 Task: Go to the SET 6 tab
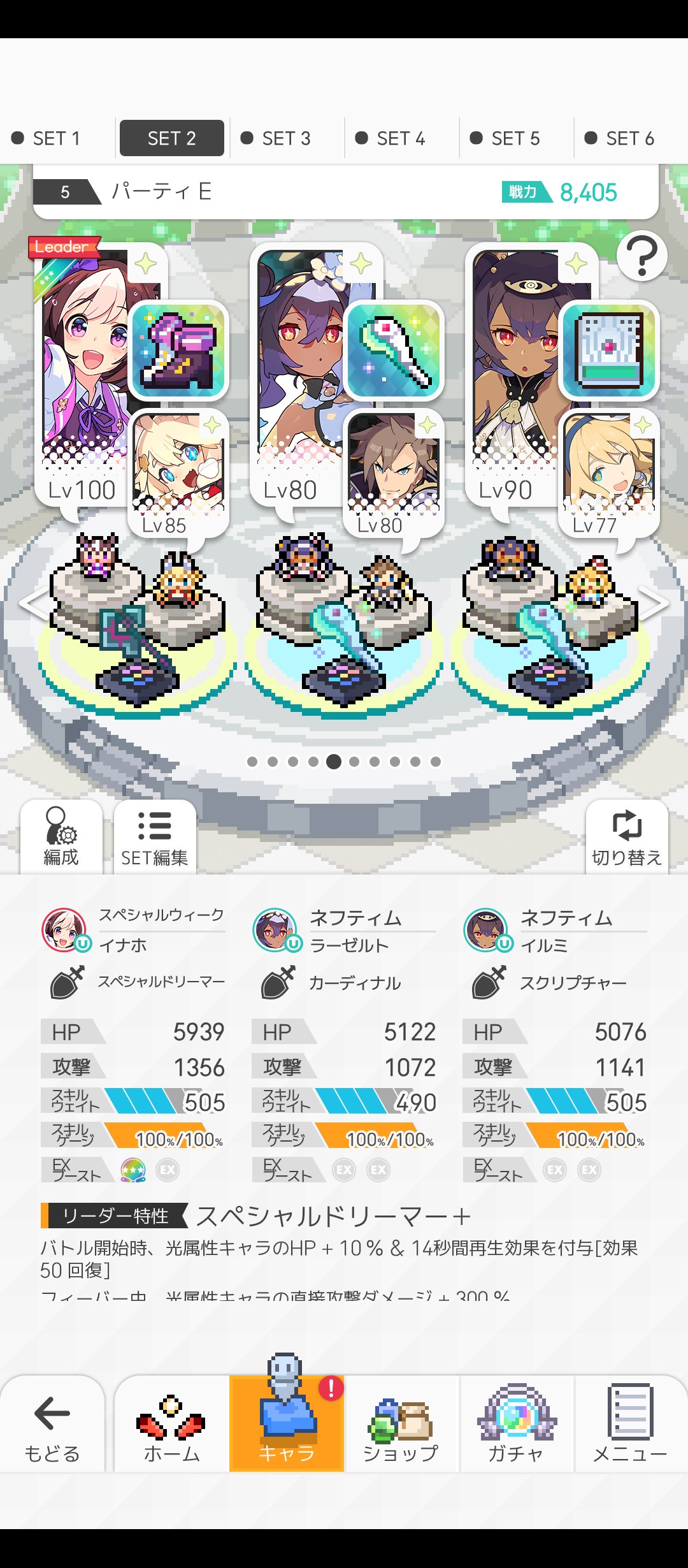(x=620, y=138)
